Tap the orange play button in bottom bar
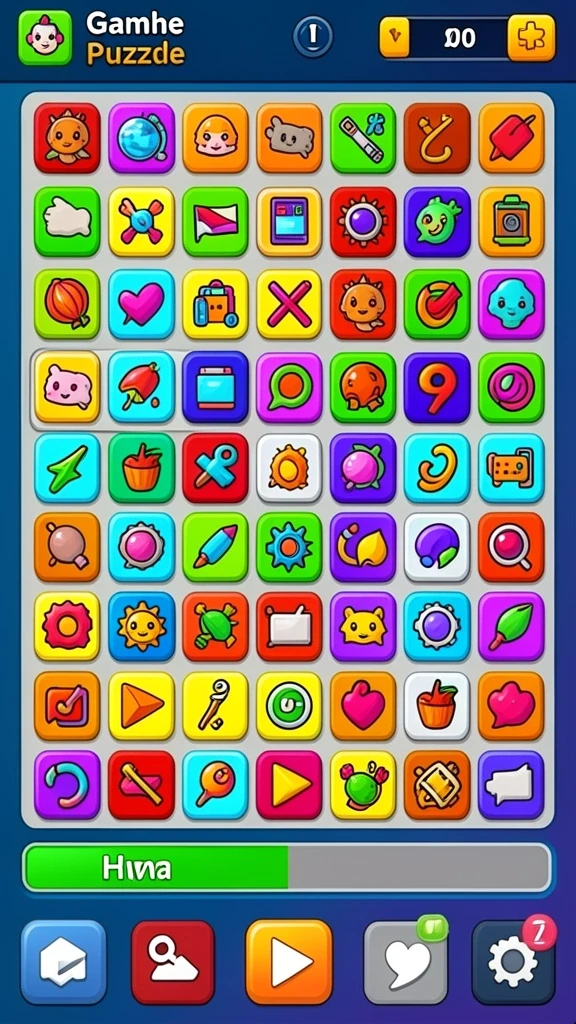The width and height of the screenshot is (576, 1024). (289, 961)
